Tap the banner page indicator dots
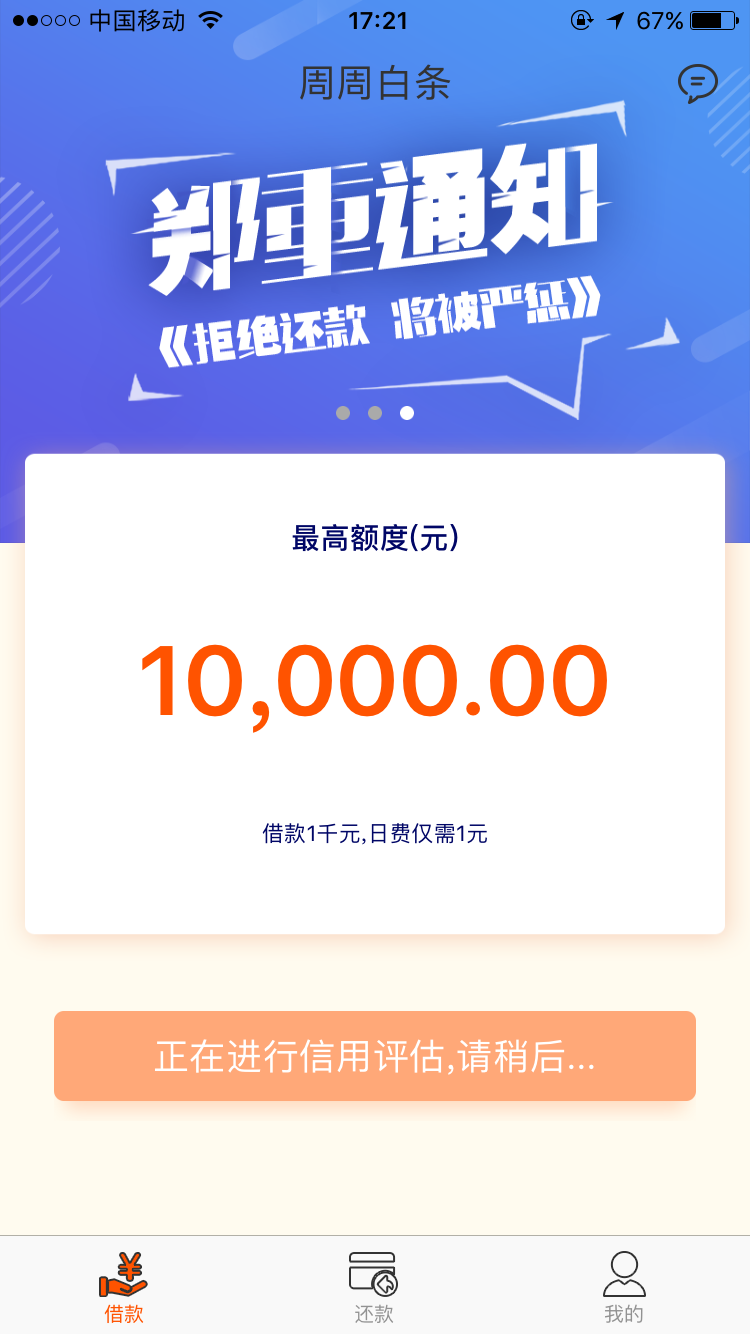The width and height of the screenshot is (750, 1334). point(375,413)
